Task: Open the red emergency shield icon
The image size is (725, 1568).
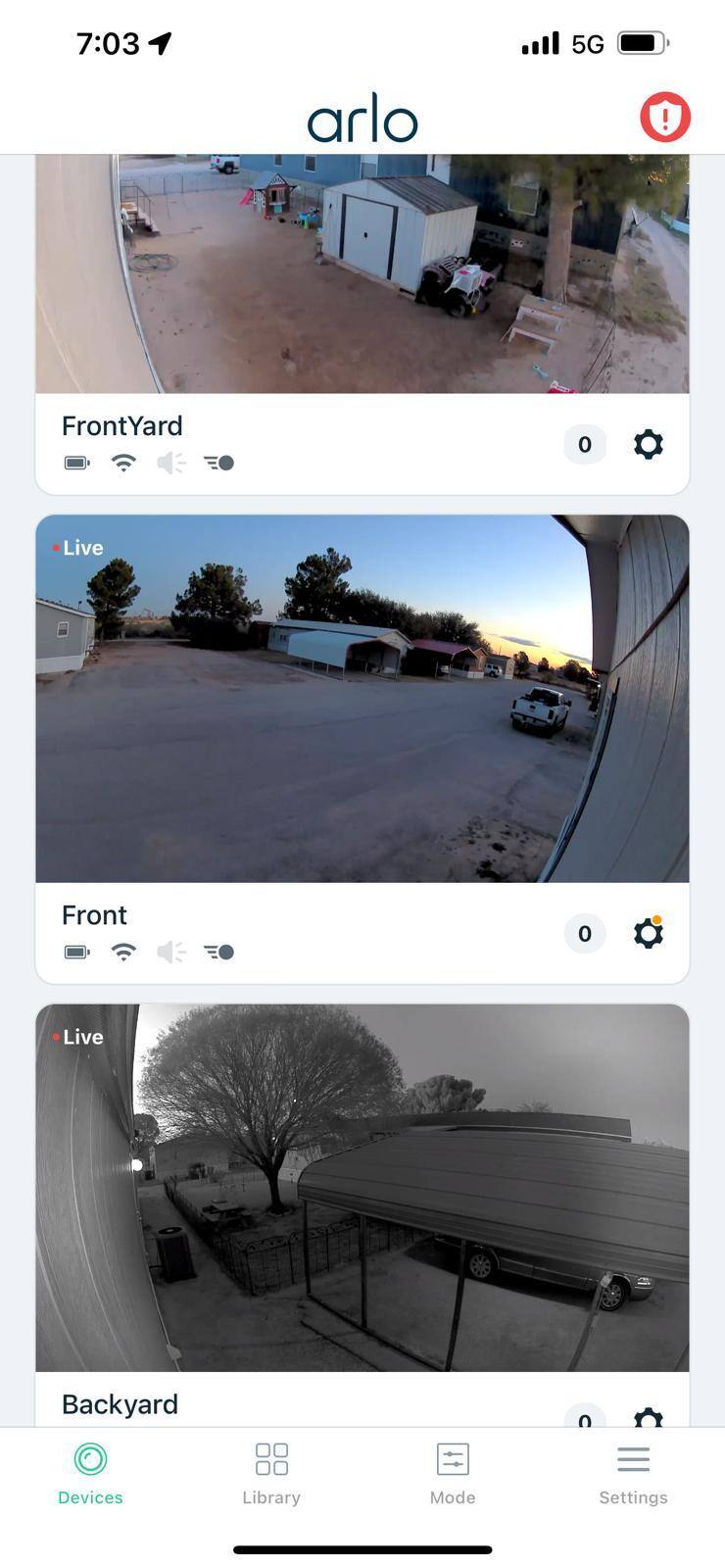Action: (665, 118)
